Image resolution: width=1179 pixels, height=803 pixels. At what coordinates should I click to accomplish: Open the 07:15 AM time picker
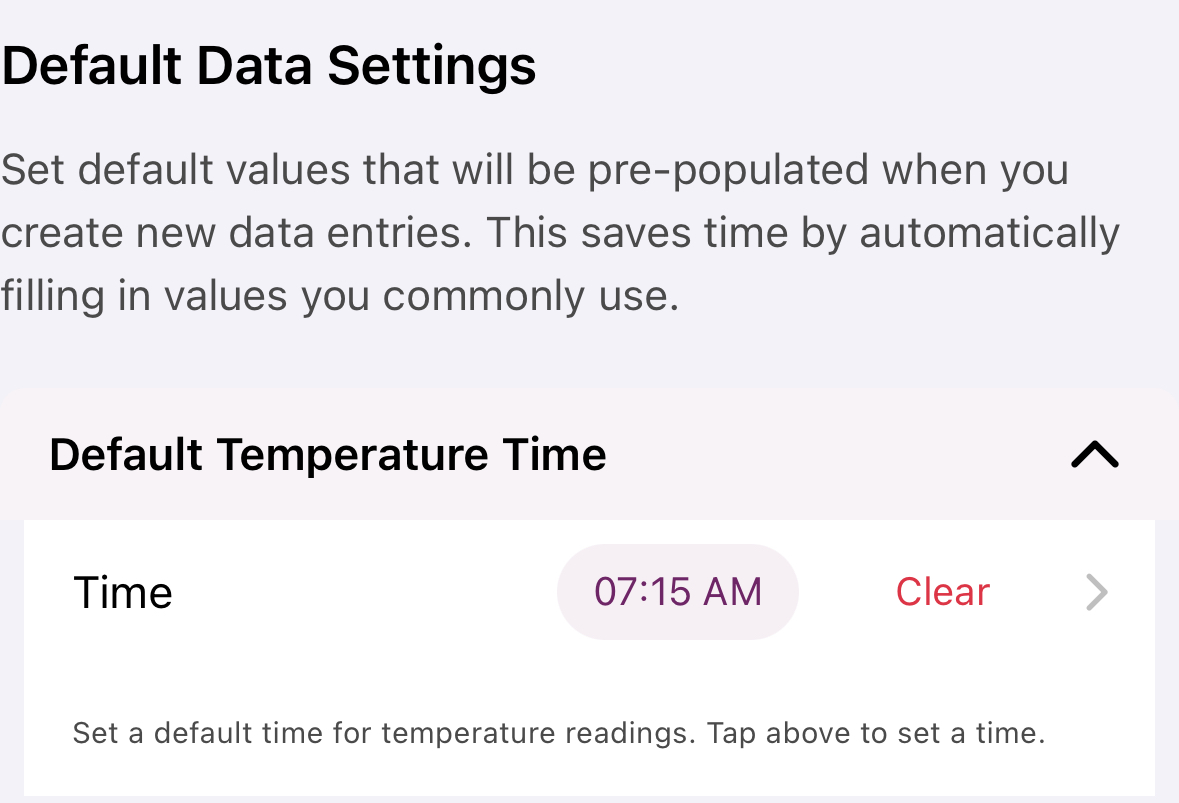tap(678, 592)
